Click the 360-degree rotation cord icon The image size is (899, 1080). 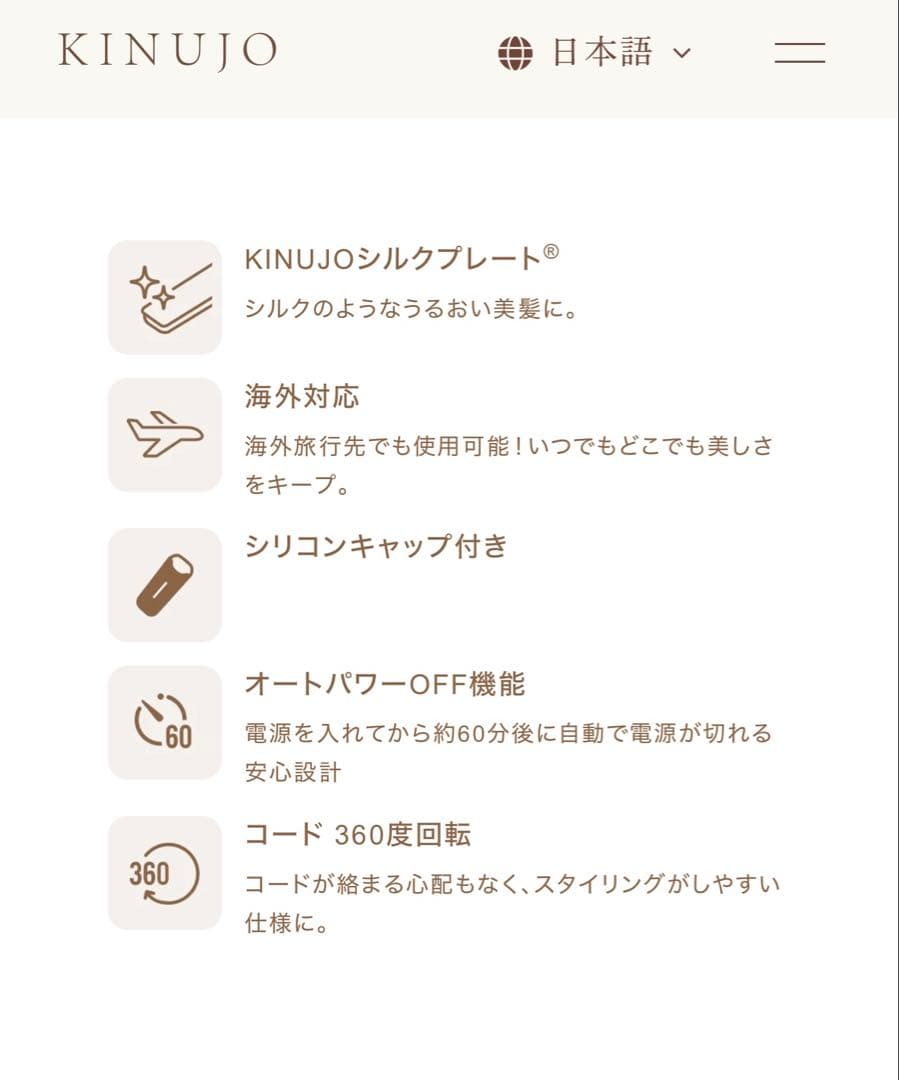pyautogui.click(x=164, y=872)
